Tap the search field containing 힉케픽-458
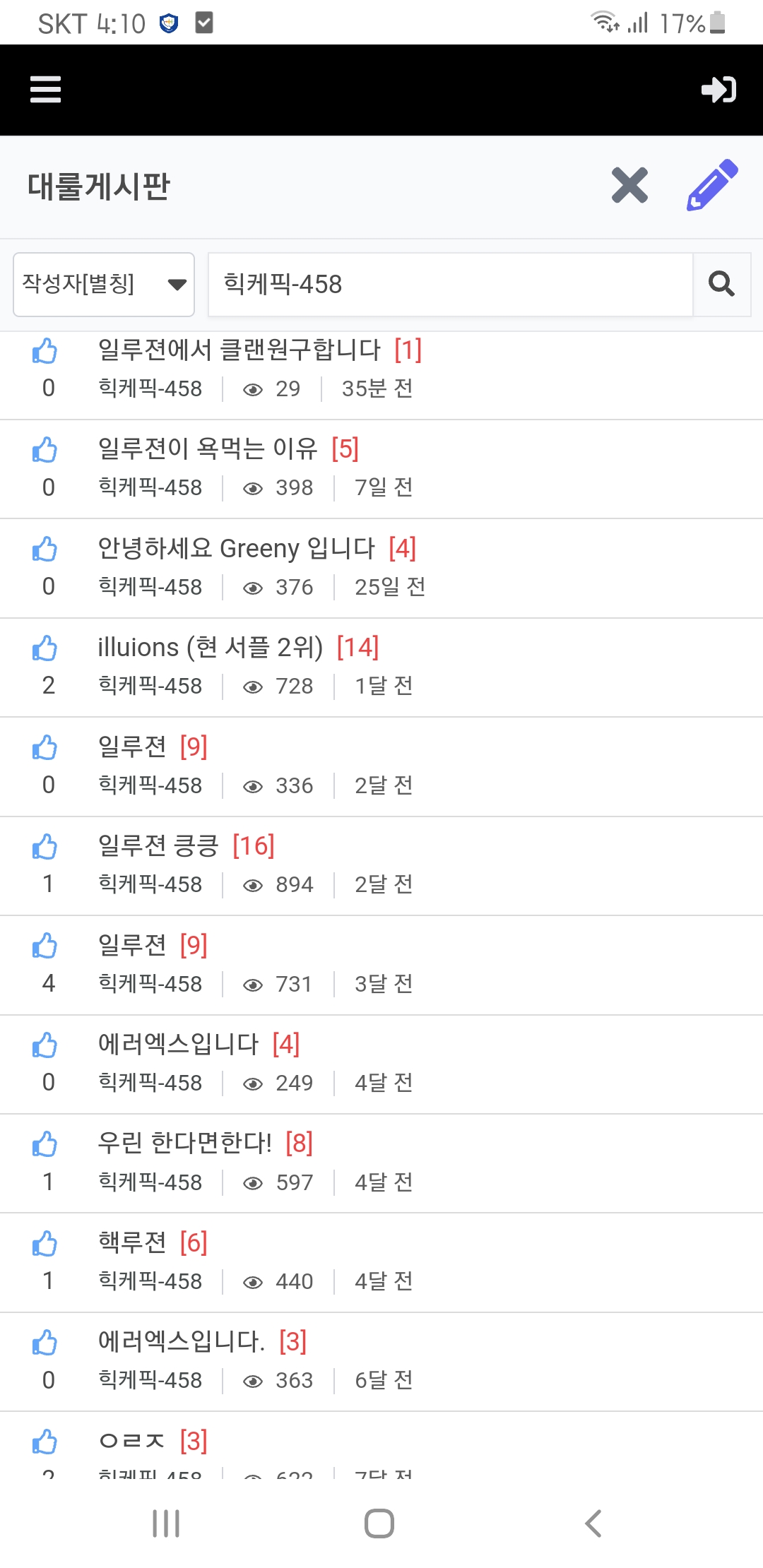The height and width of the screenshot is (1568, 763). coord(450,285)
